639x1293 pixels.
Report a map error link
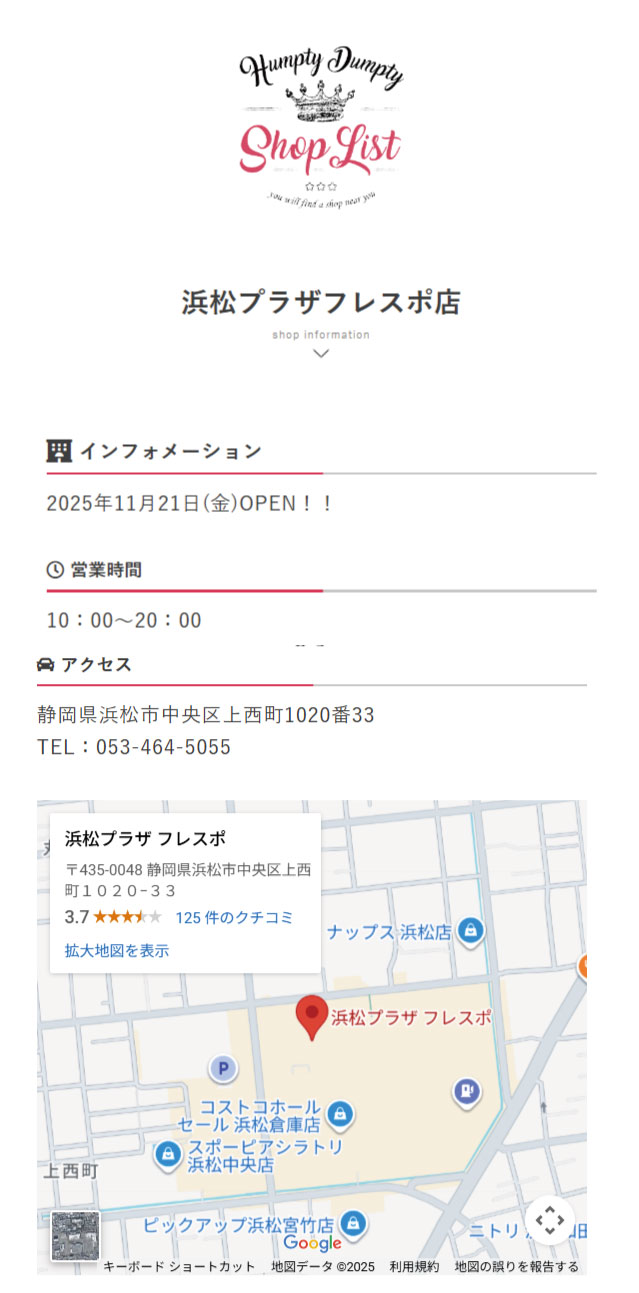[516, 1266]
